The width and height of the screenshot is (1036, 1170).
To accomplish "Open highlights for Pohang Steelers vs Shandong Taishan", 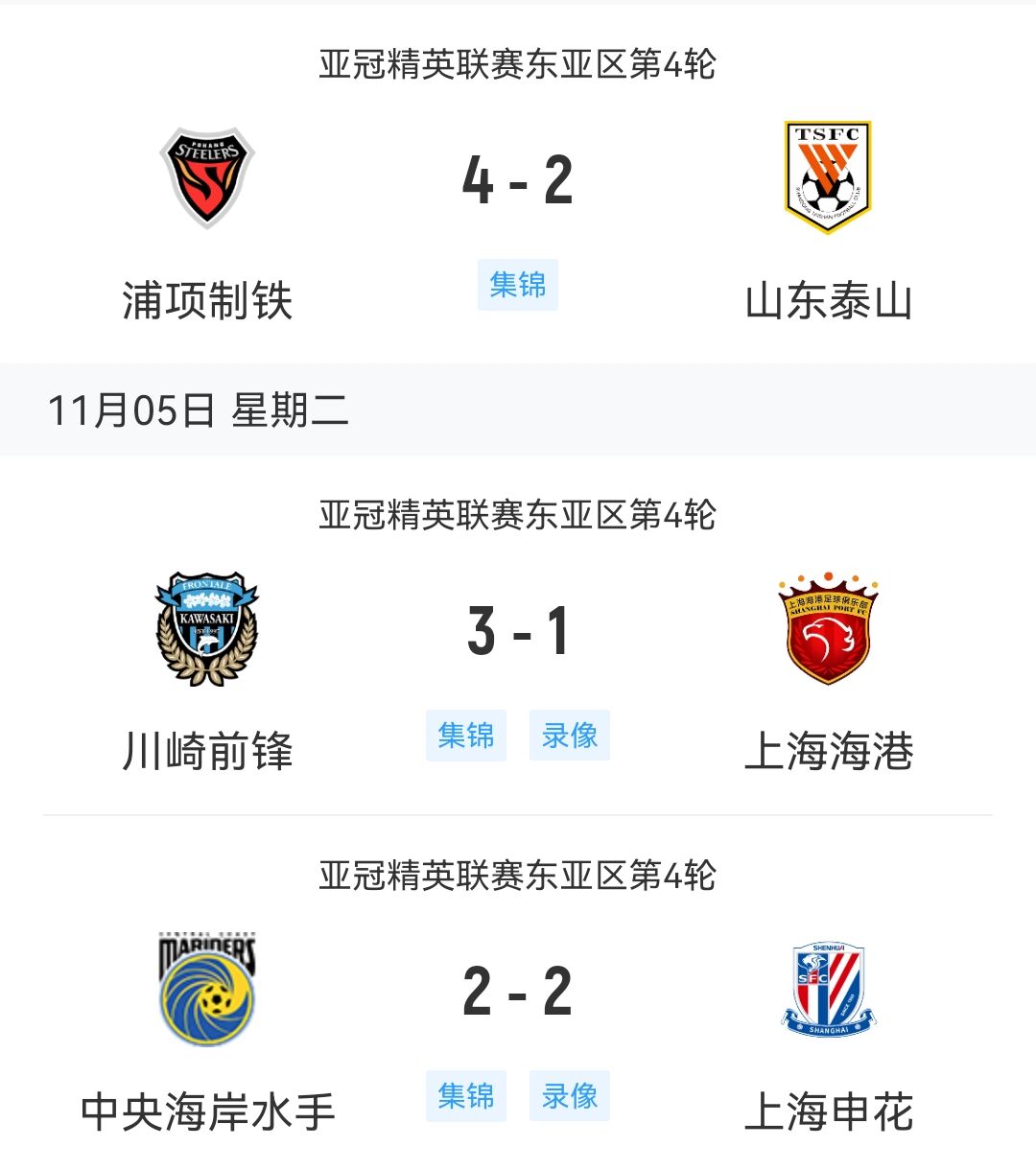I will click(x=517, y=285).
